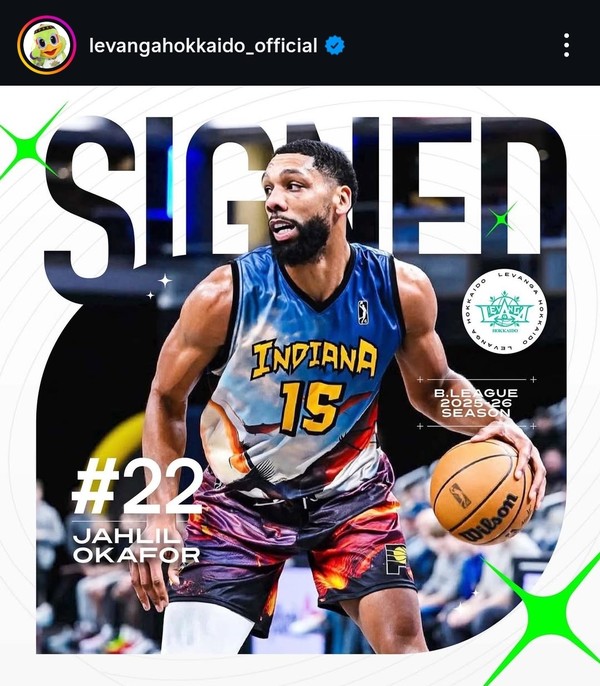Viewport: 600px width, 686px height.
Task: Open the post's three-dot overflow menu
Action: (566, 45)
